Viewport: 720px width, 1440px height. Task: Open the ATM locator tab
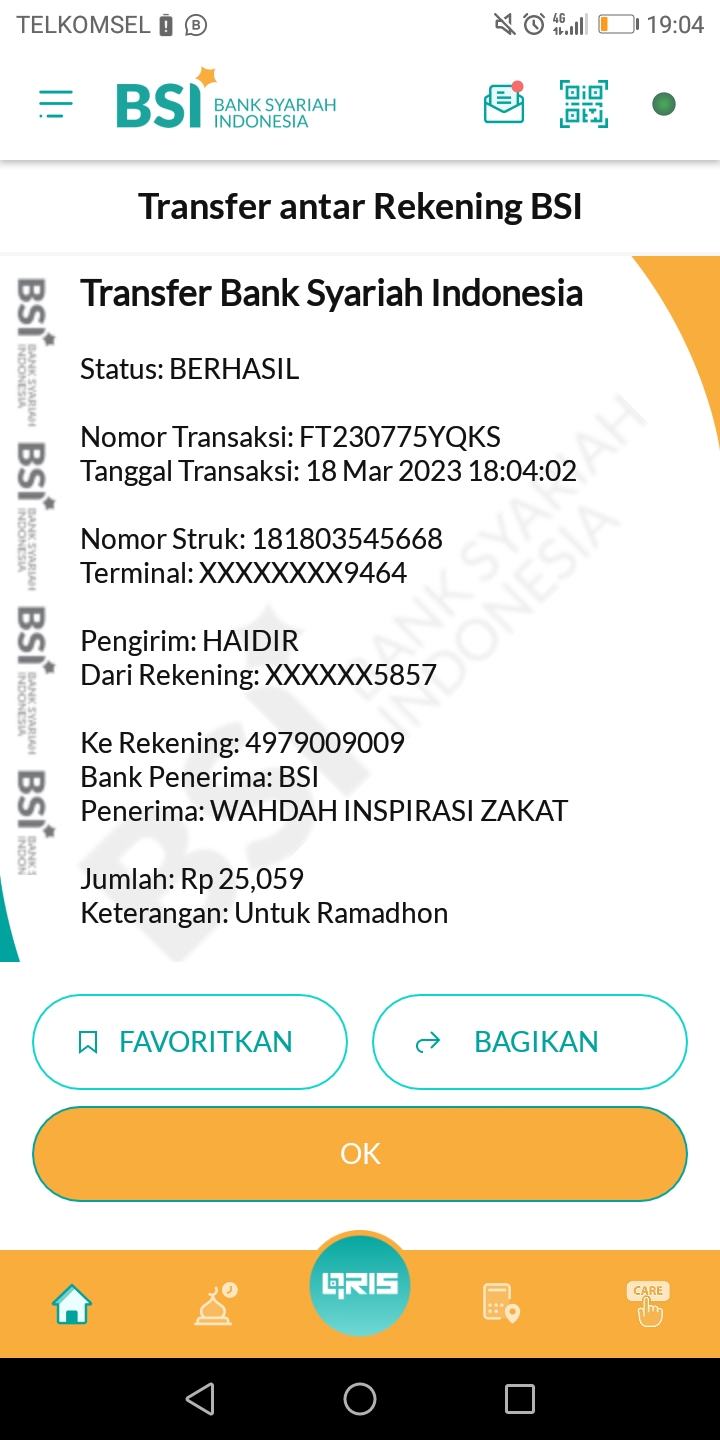[501, 1304]
